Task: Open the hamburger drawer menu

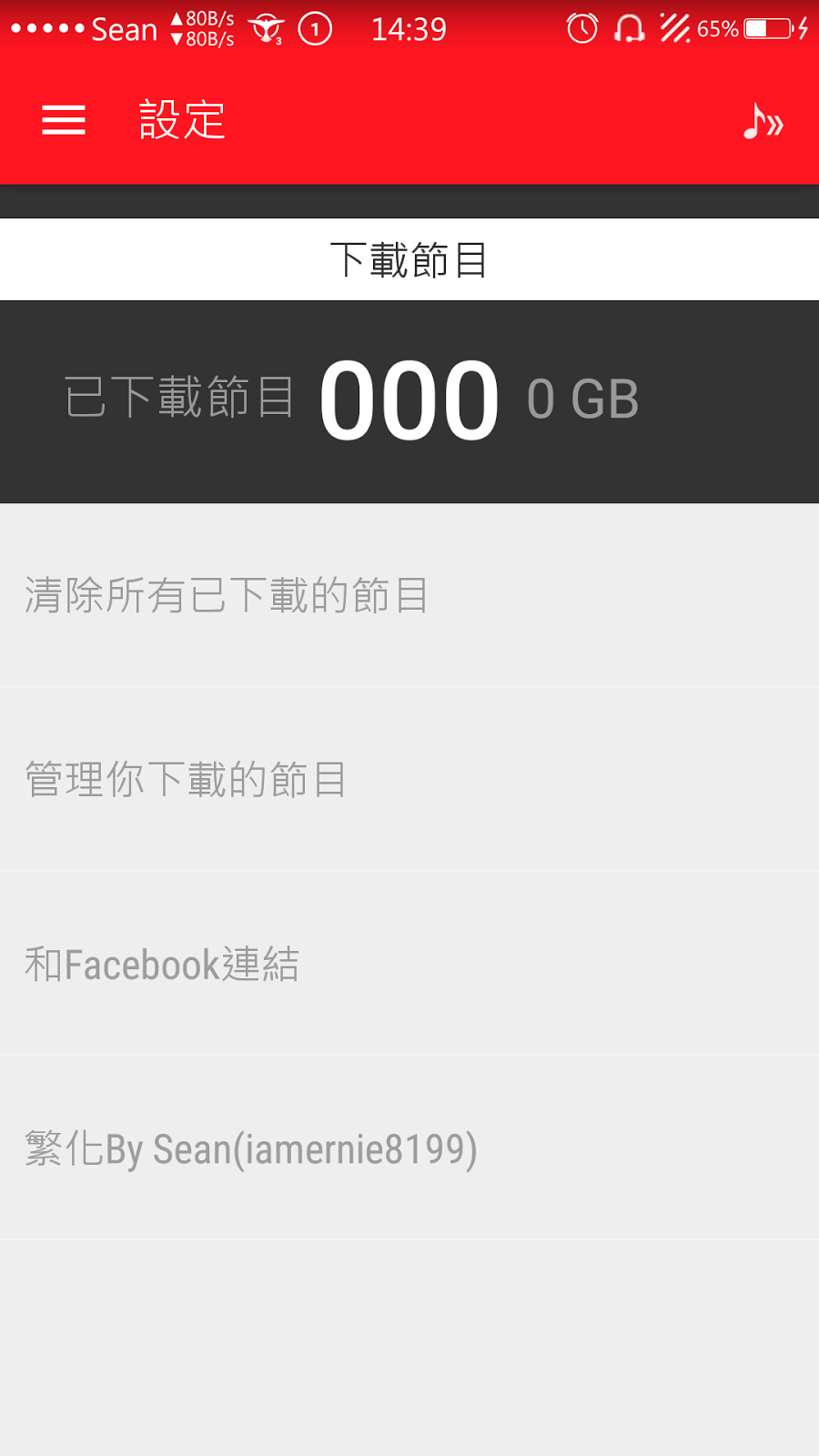Action: [x=64, y=120]
